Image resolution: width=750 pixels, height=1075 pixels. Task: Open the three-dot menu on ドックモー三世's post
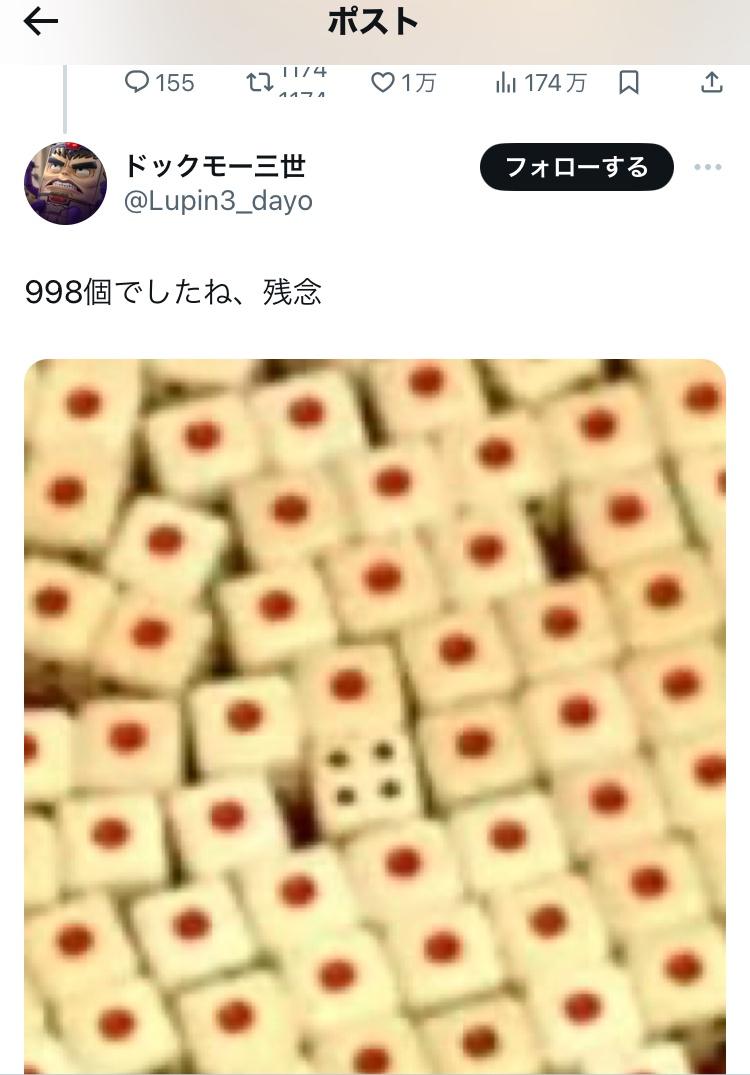coord(707,167)
